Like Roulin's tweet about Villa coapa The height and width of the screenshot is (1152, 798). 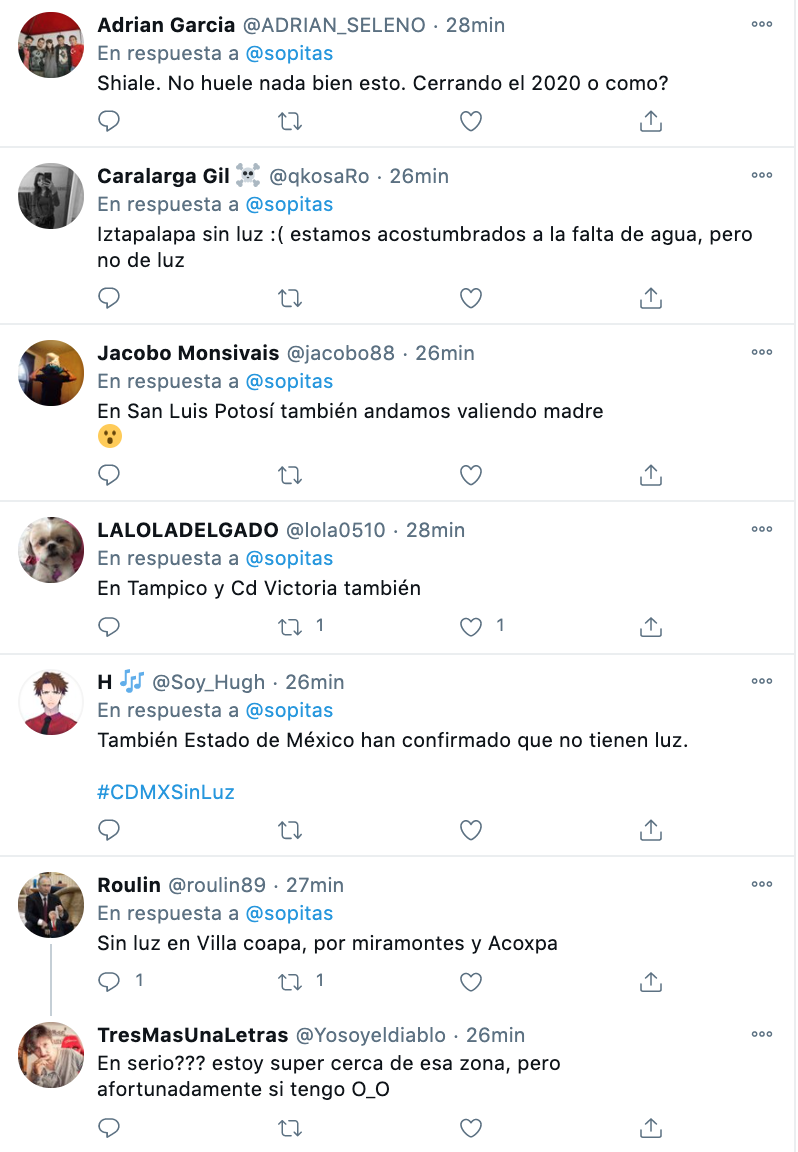pyautogui.click(x=470, y=982)
